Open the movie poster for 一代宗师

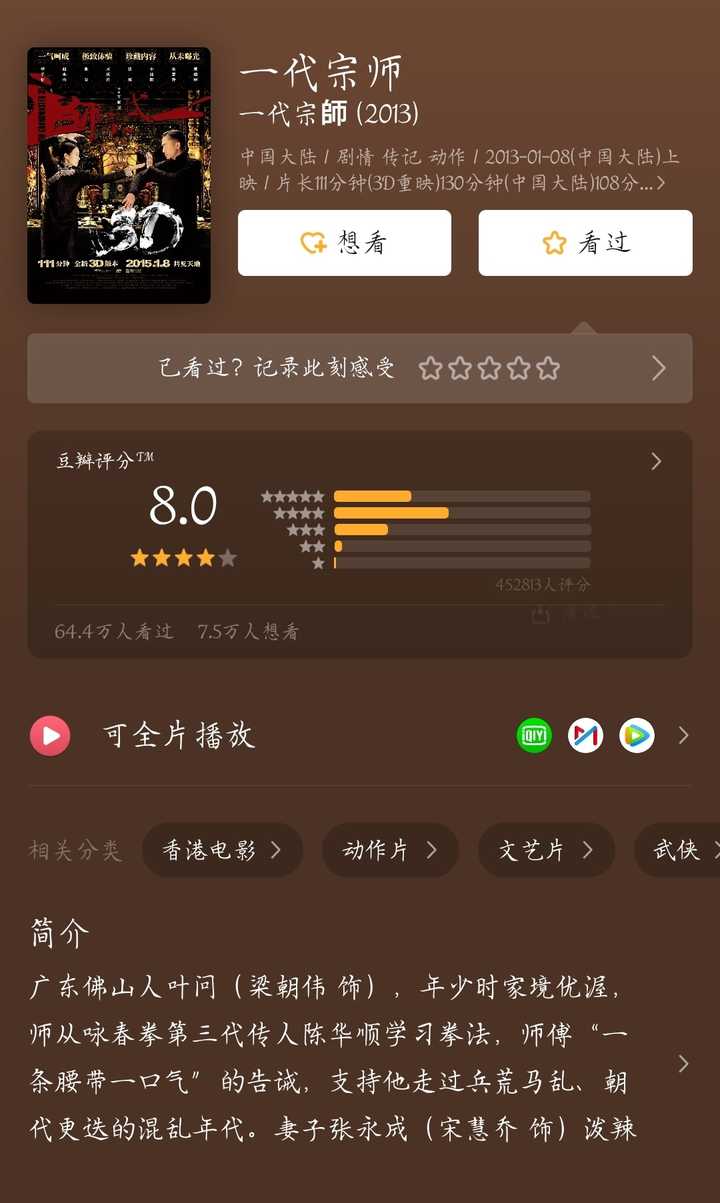pyautogui.click(x=119, y=175)
